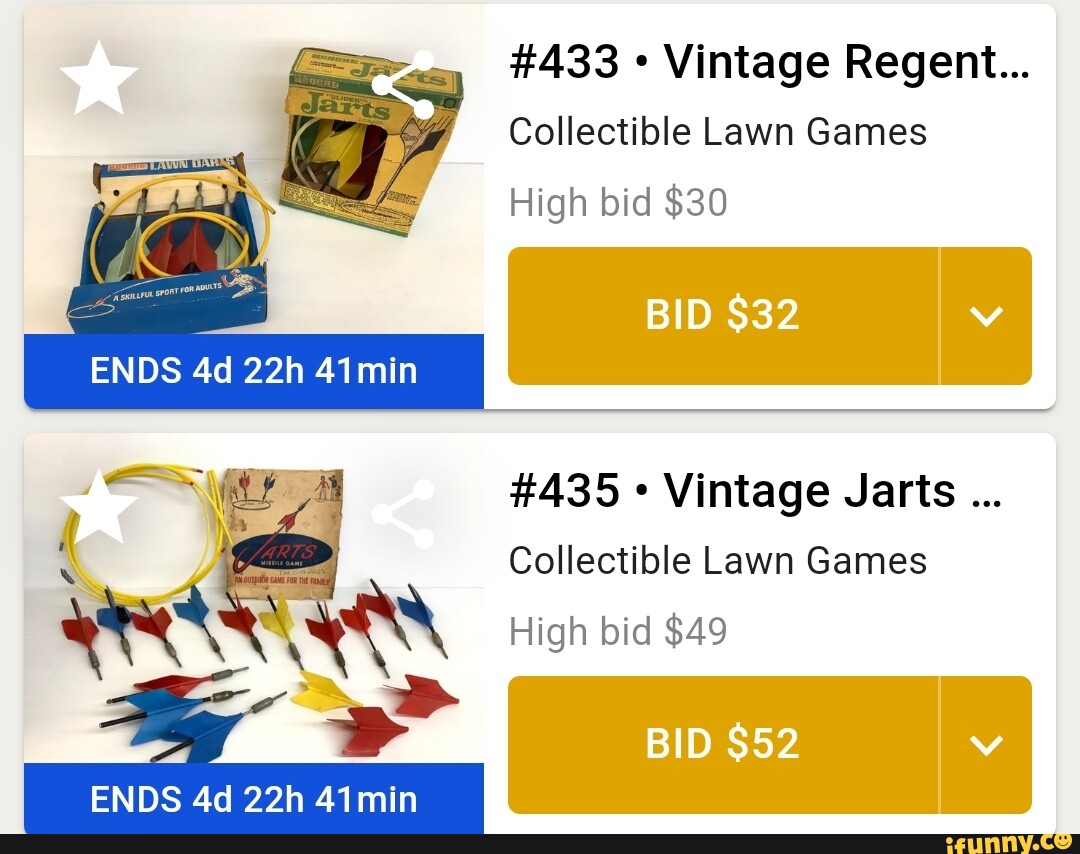Expand bid options next to BID $52
This screenshot has width=1080, height=854.
(x=986, y=744)
